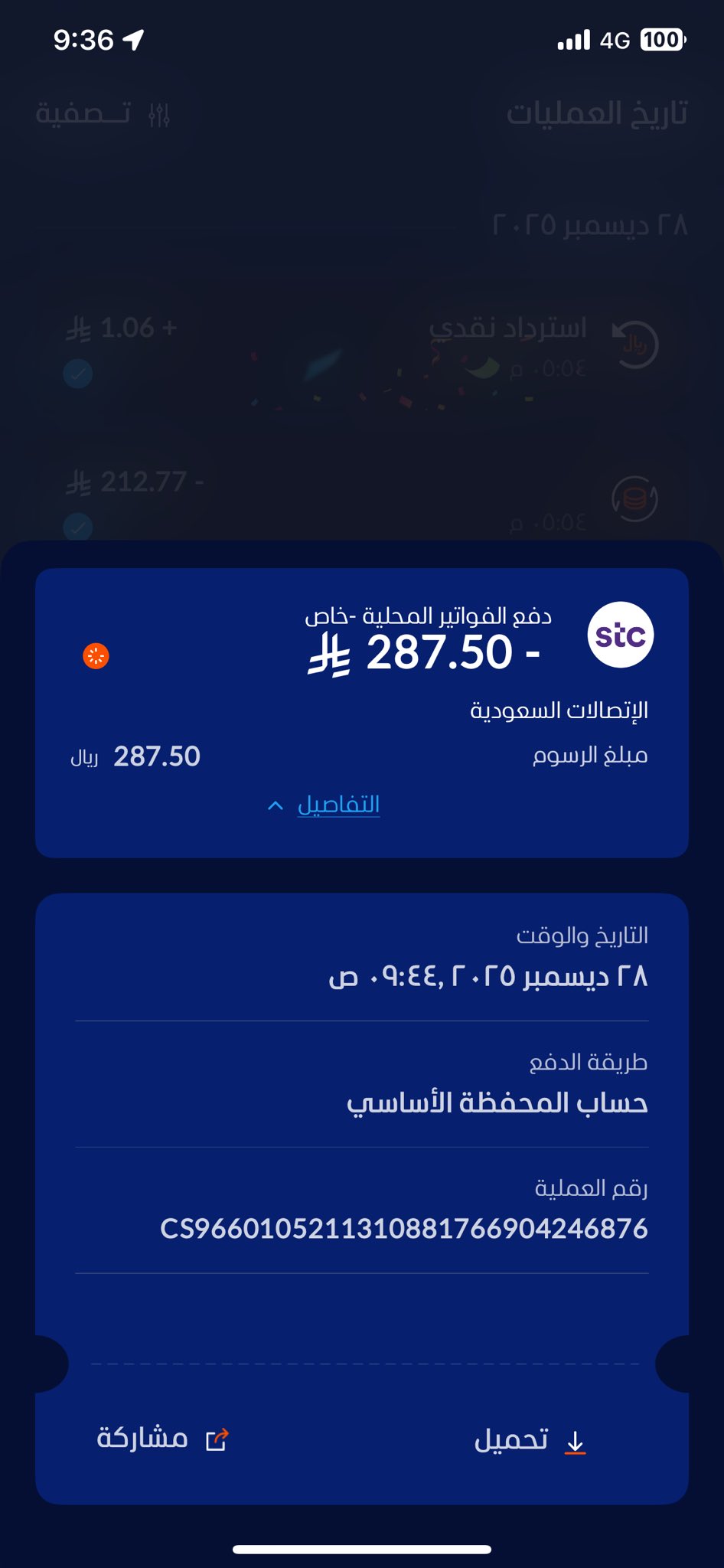Image resolution: width=724 pixels, height=1568 pixels.
Task: Open the 212.77 transaction row
Action: 367,499
